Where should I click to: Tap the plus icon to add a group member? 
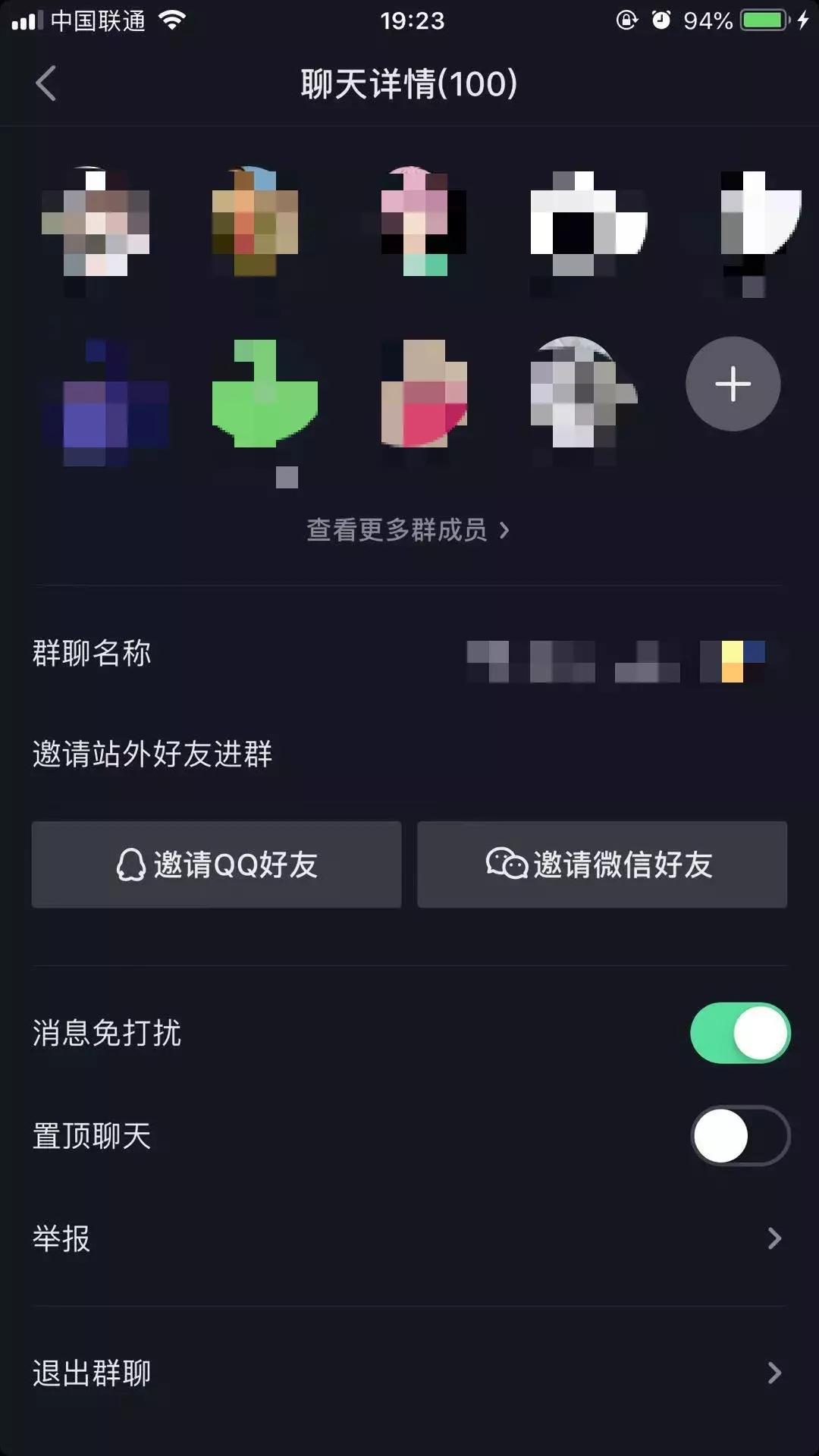click(x=732, y=383)
